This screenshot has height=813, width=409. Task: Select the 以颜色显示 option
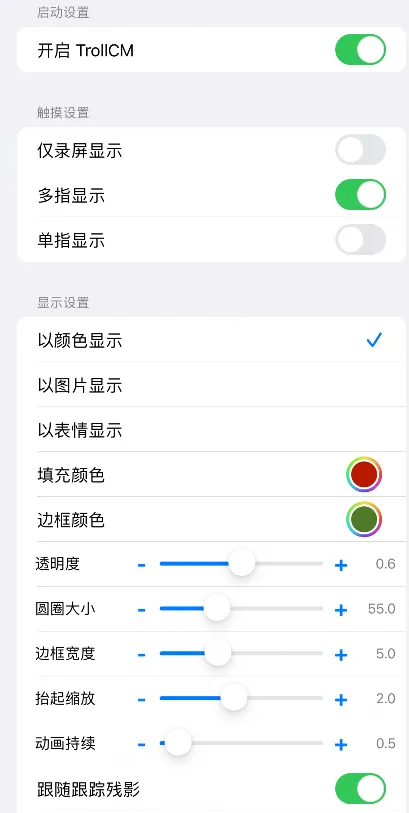211,340
